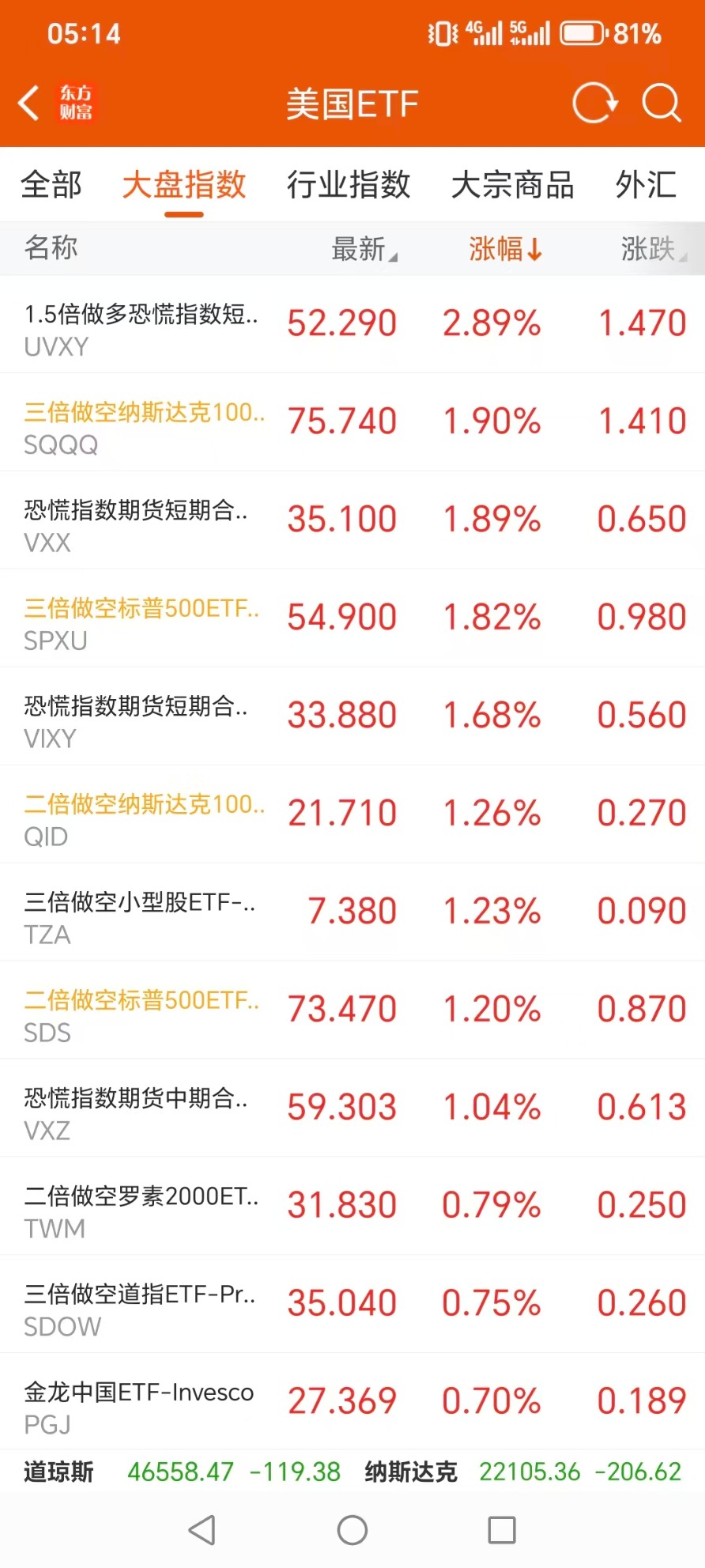
Task: Refresh the ETF quotes list
Action: point(594,104)
